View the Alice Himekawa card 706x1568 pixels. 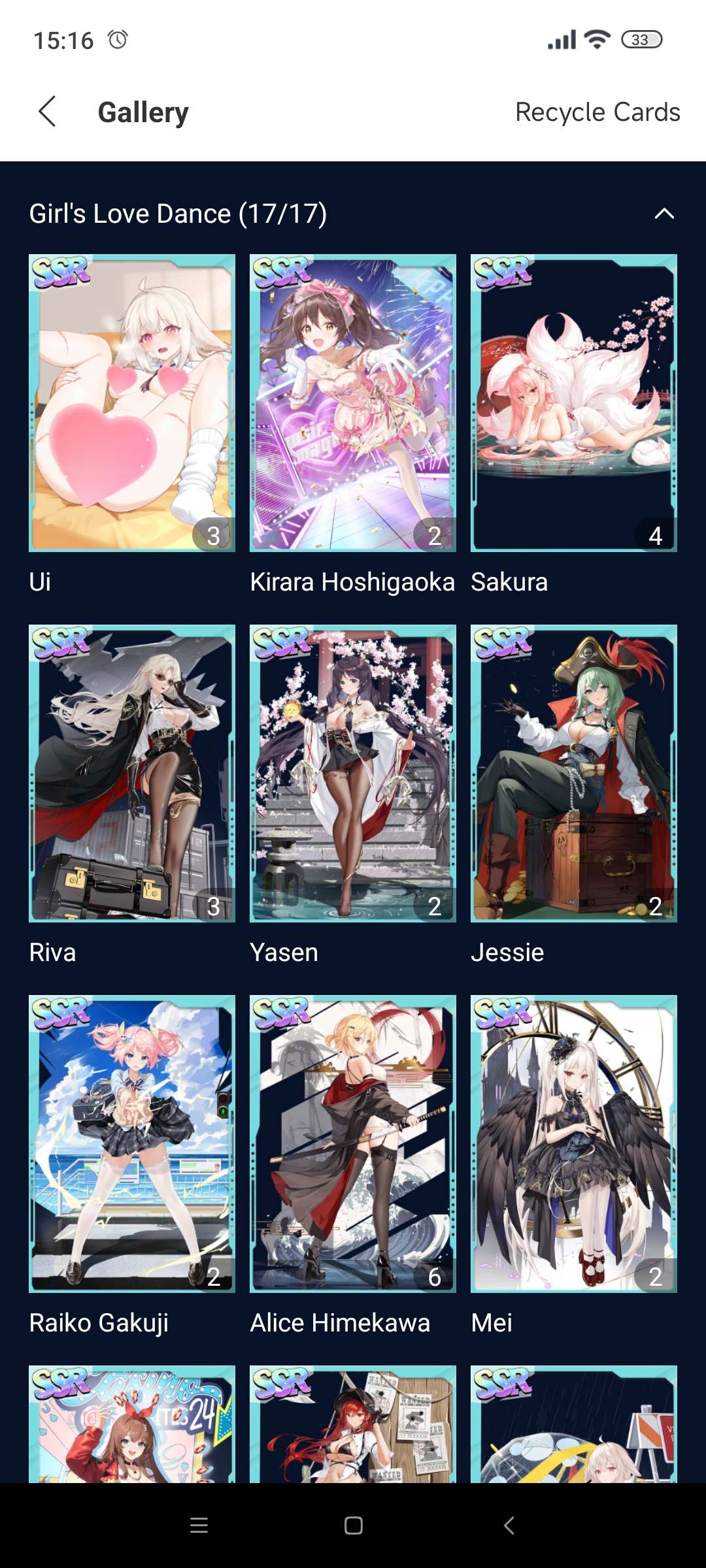tap(352, 1143)
